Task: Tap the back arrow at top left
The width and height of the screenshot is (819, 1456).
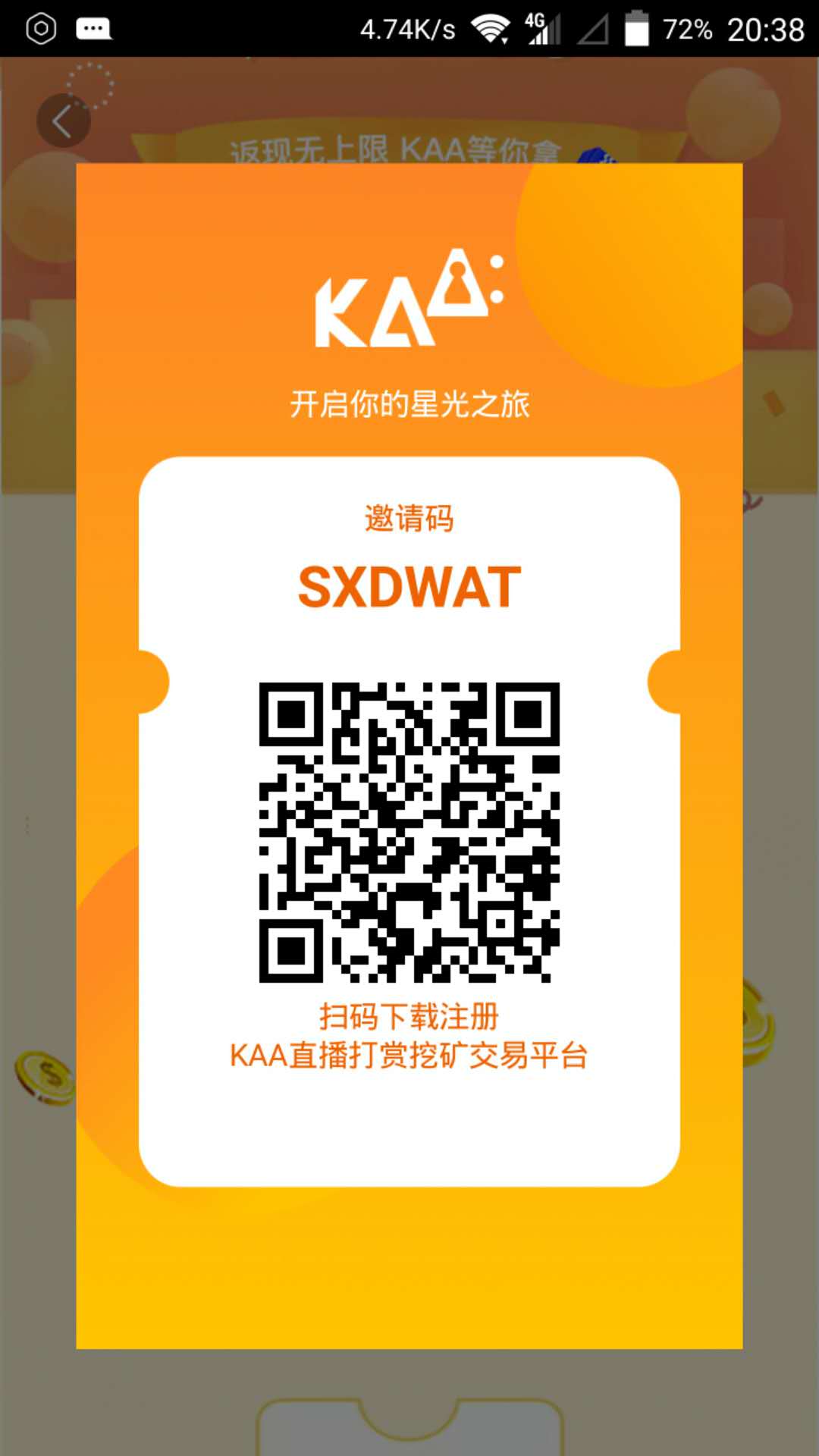Action: [64, 121]
